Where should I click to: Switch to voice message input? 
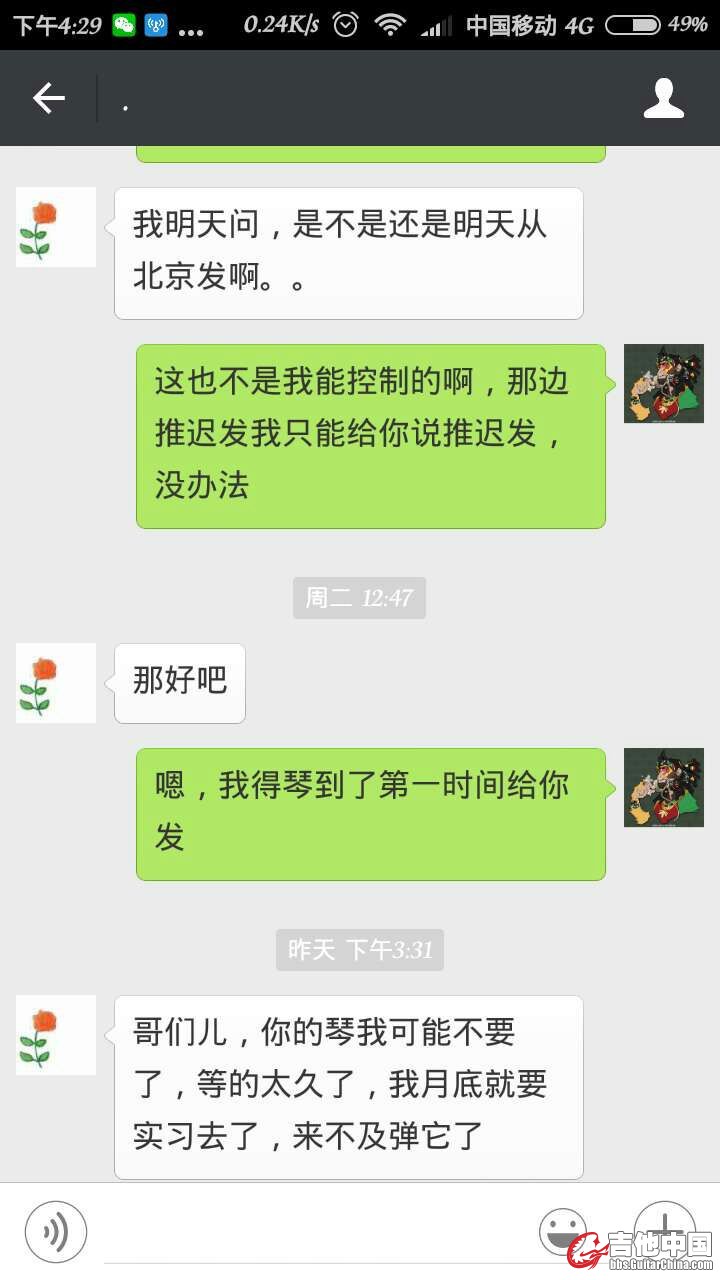pos(56,1231)
